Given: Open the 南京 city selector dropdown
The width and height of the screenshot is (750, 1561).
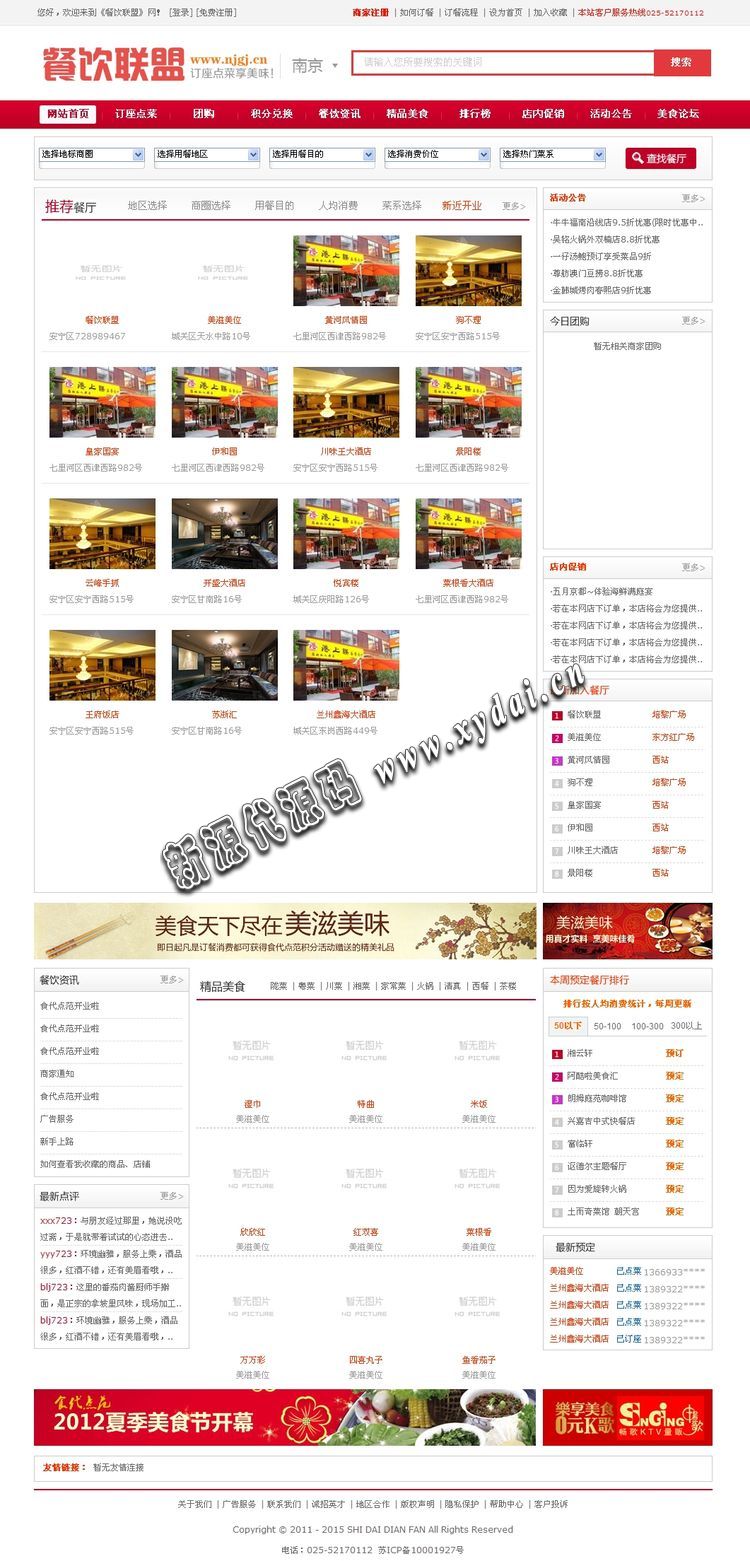Looking at the screenshot, I should point(314,66).
